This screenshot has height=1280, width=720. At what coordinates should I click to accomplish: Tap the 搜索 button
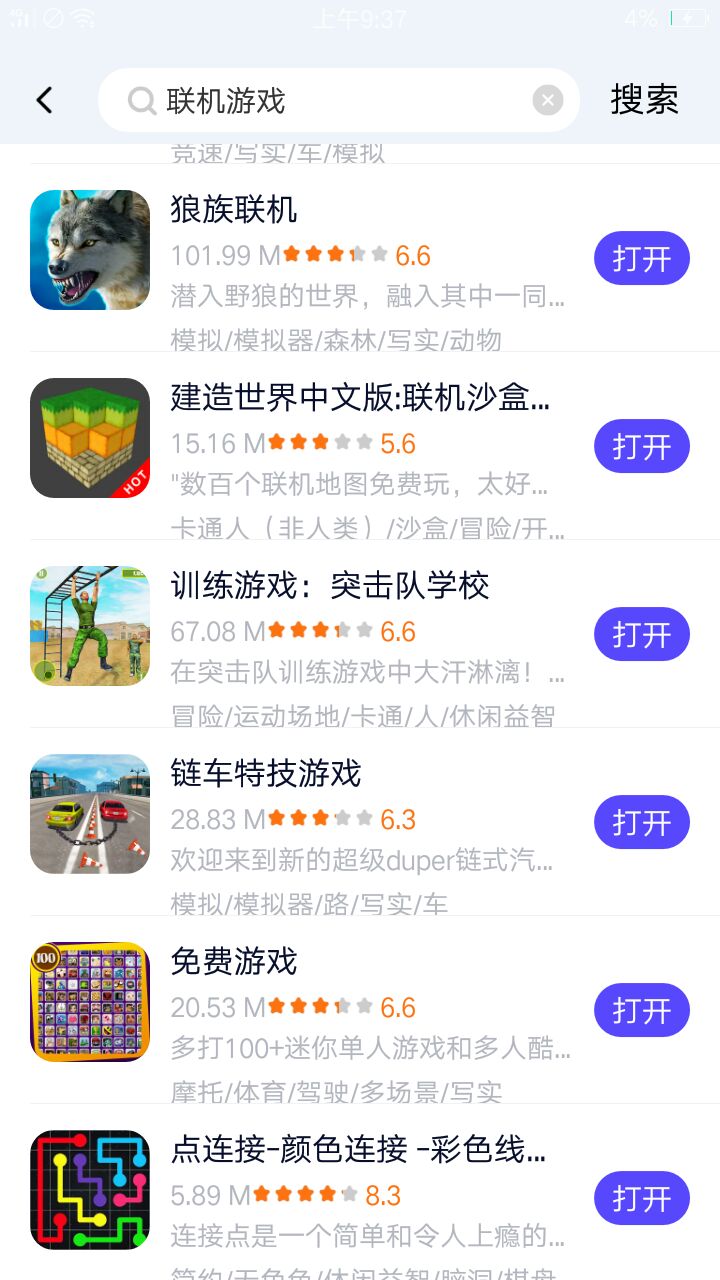644,100
